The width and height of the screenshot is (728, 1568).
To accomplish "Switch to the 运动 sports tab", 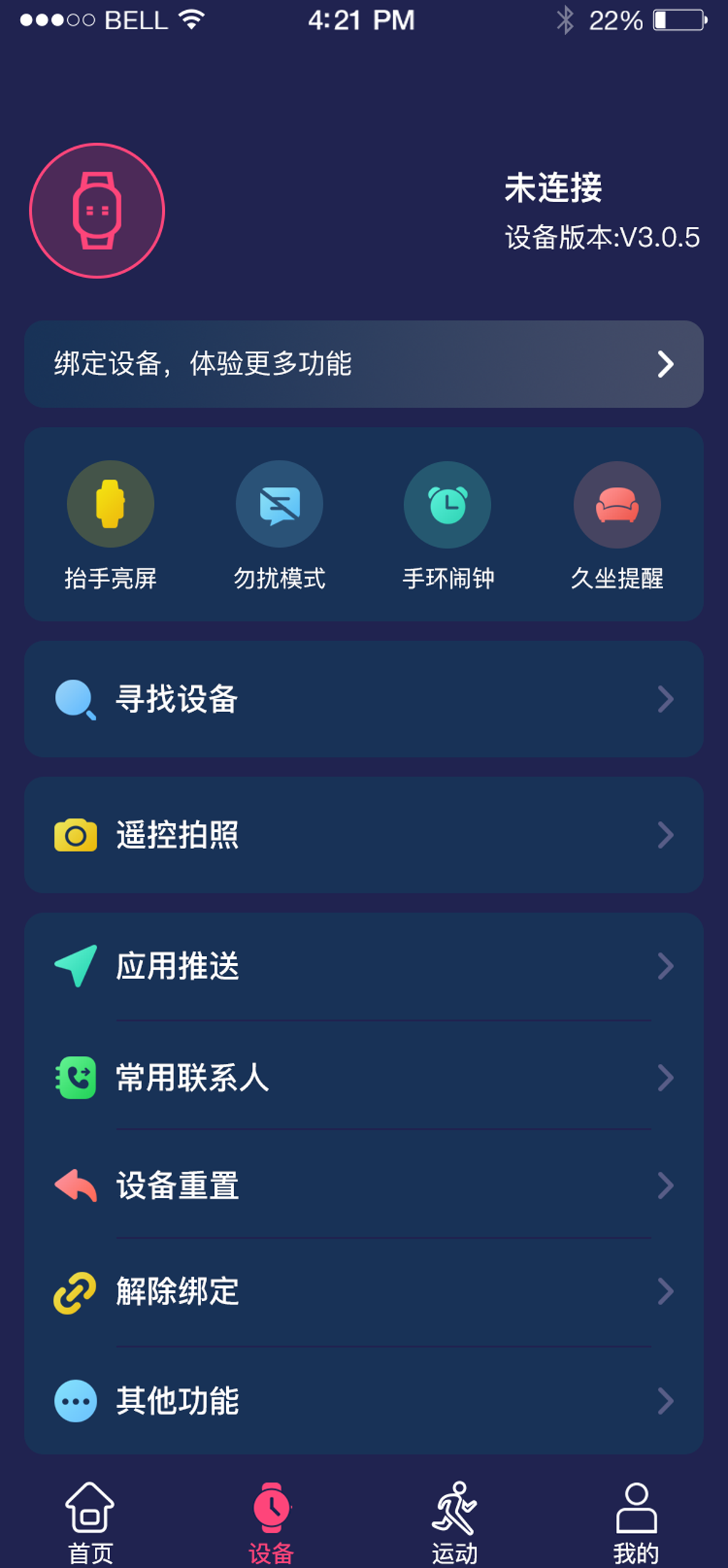I will (x=455, y=1522).
